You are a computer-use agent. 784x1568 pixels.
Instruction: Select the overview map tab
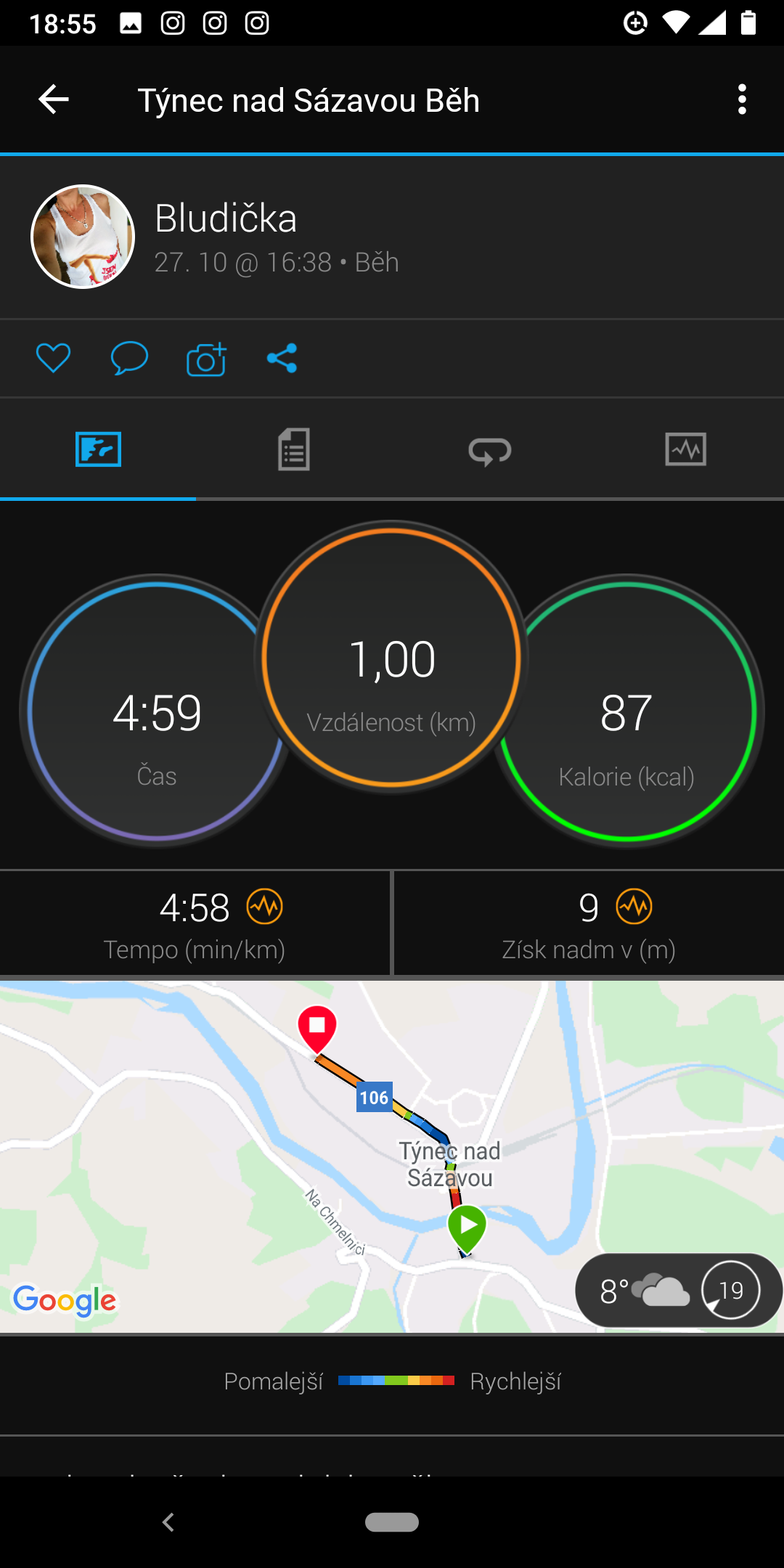click(98, 449)
